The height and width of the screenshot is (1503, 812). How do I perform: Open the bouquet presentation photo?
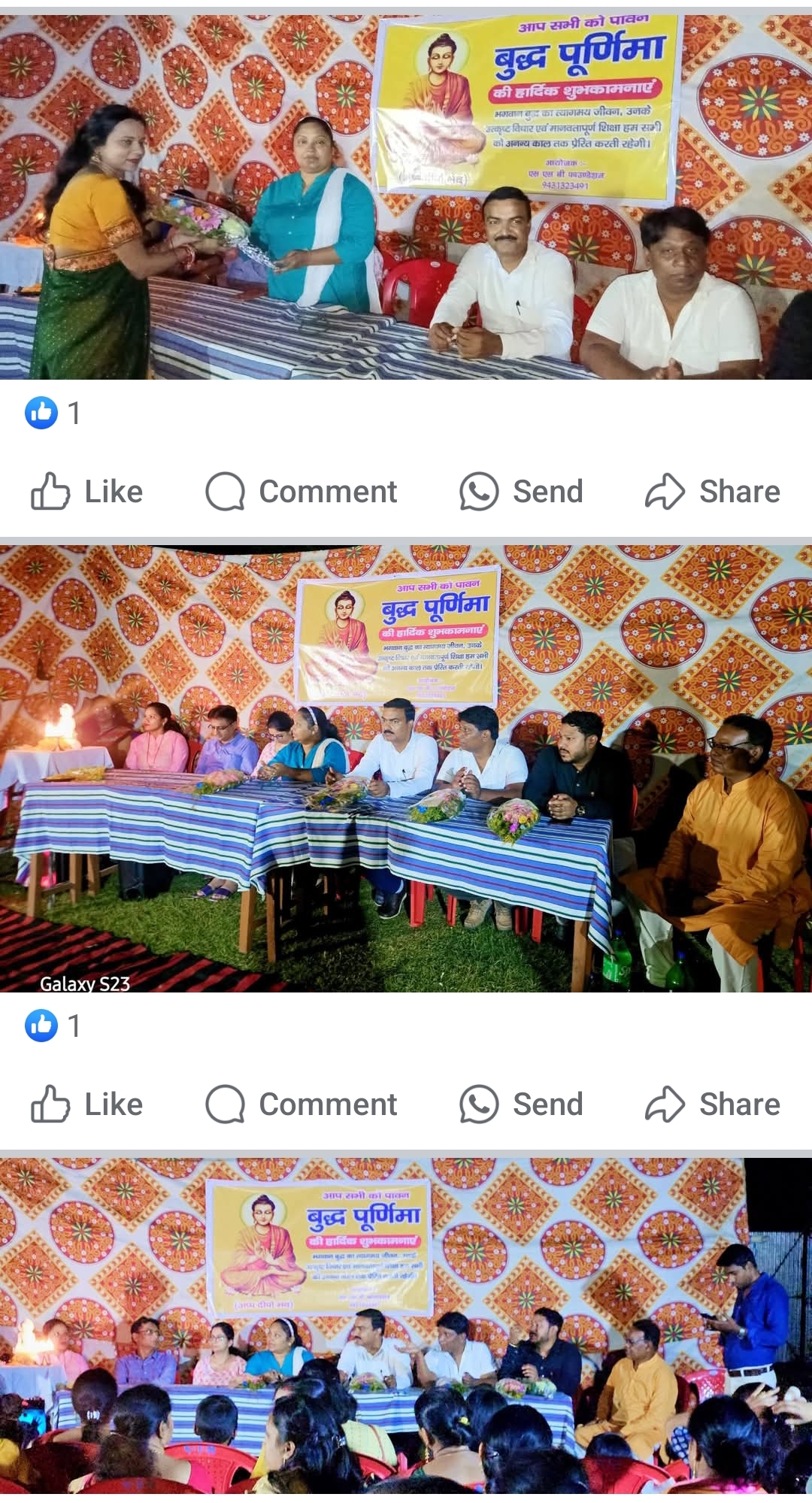click(x=406, y=197)
